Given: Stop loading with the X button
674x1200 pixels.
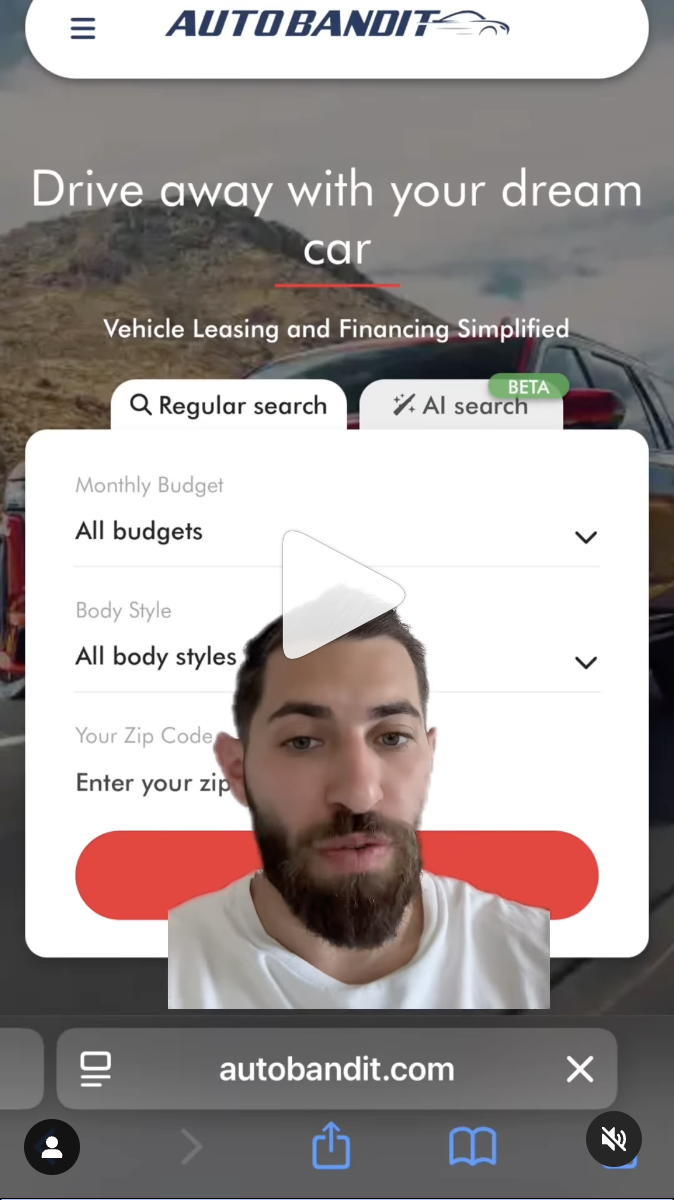Looking at the screenshot, I should (580, 1069).
